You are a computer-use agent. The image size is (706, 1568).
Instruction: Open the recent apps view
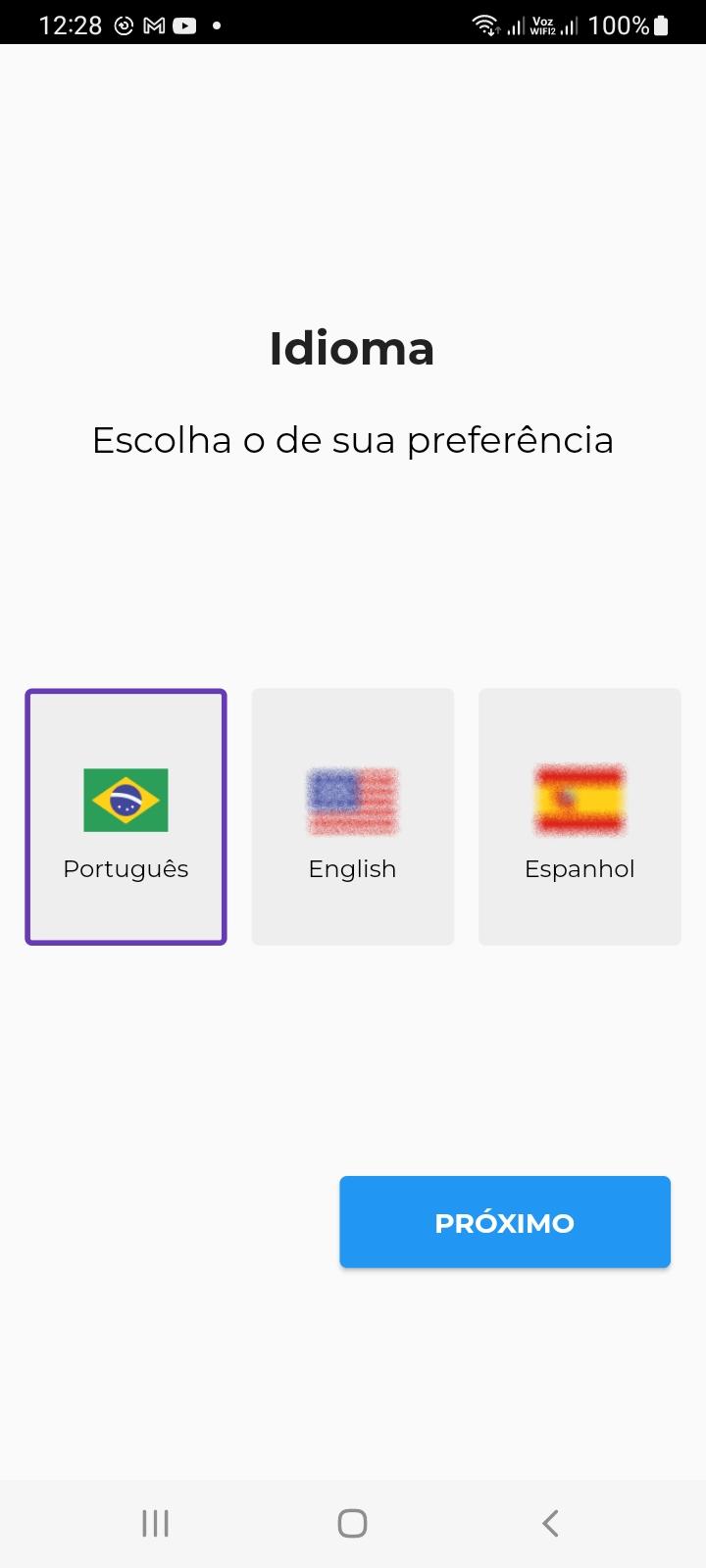point(155,1523)
